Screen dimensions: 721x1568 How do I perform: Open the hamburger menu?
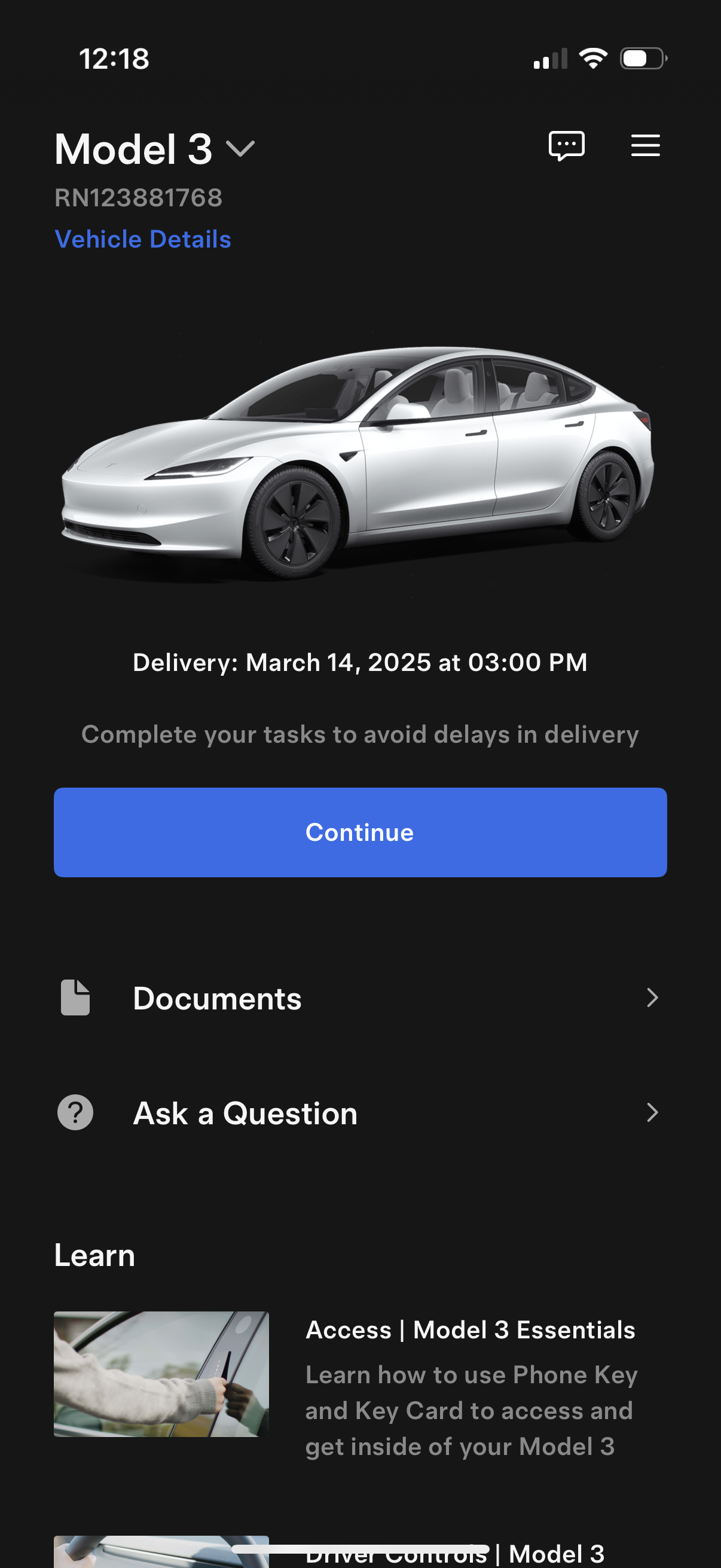coord(645,145)
